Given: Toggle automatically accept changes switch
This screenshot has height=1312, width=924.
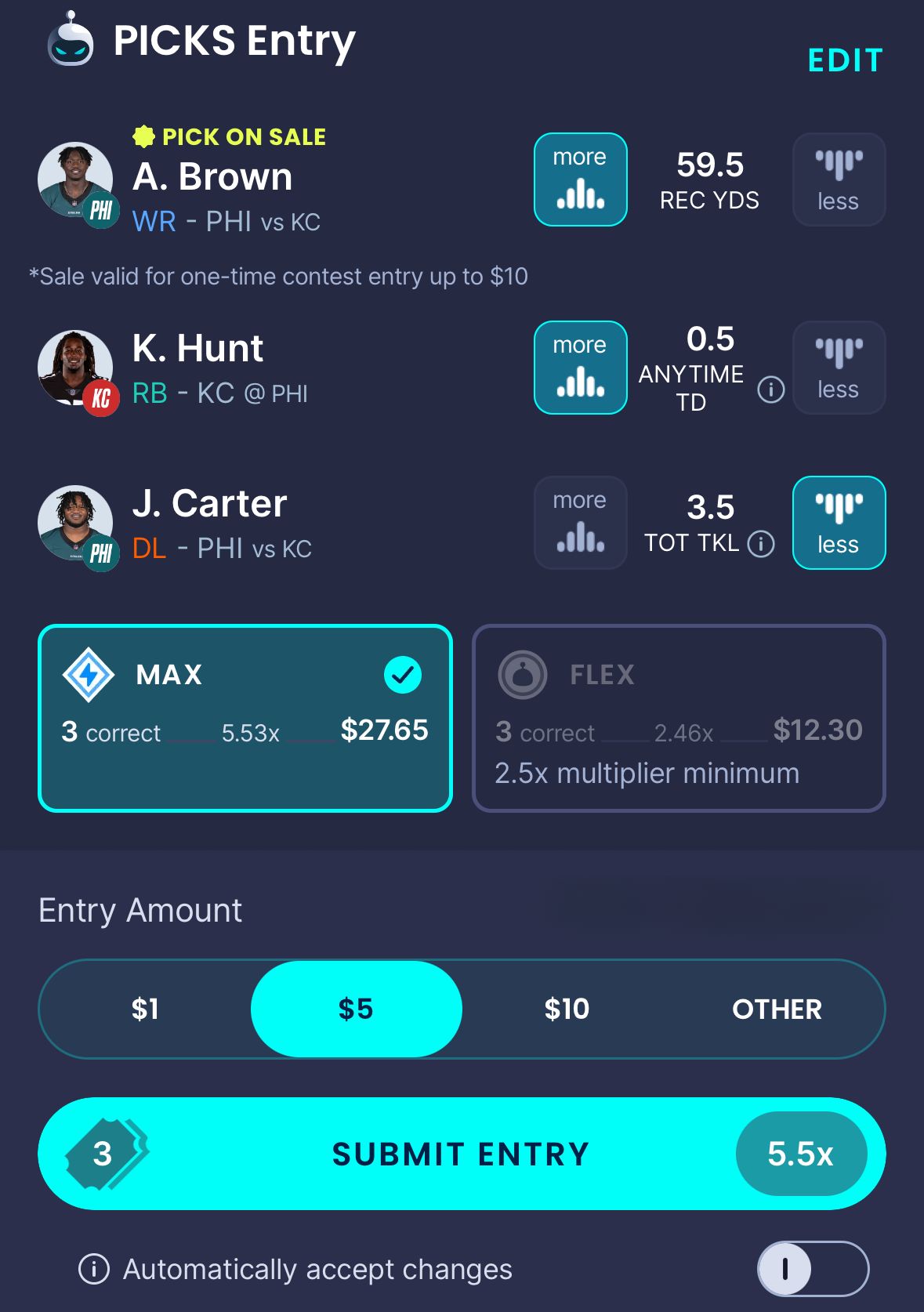Looking at the screenshot, I should (x=812, y=1268).
